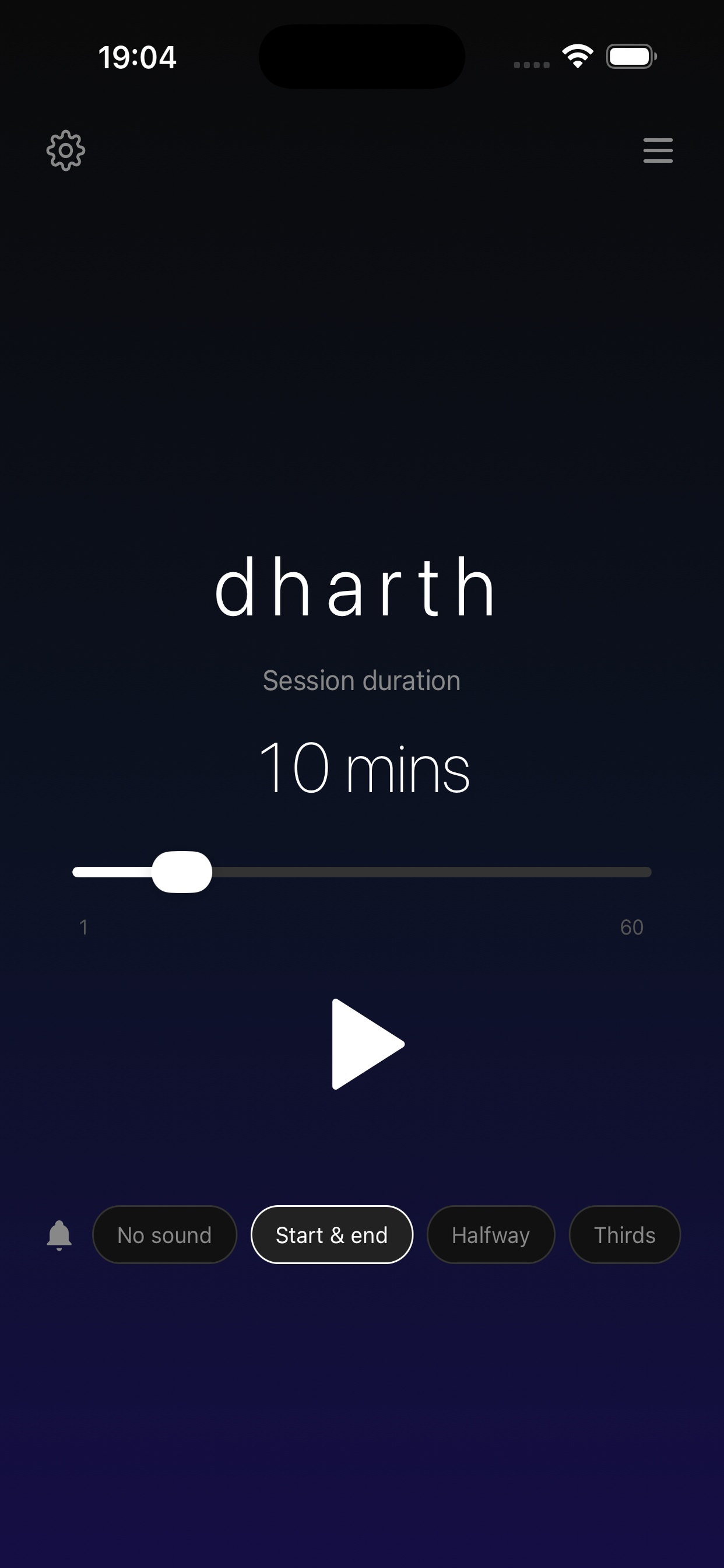Click the minimum value label 1
The image size is (724, 1568).
tap(83, 928)
